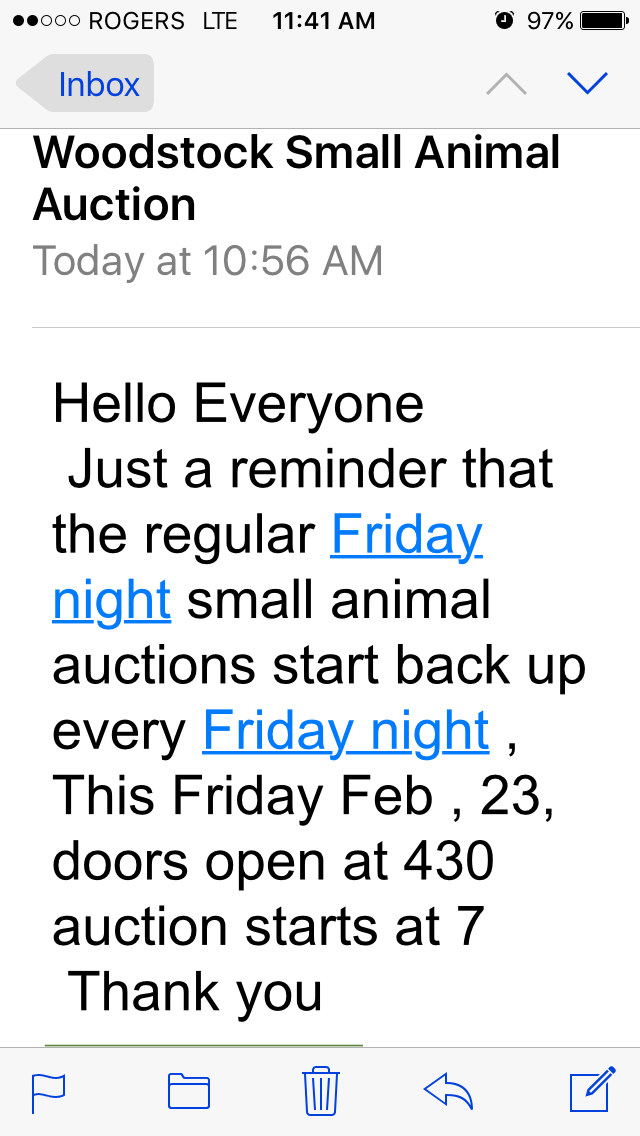Delete this email with the trash icon

321,1091
